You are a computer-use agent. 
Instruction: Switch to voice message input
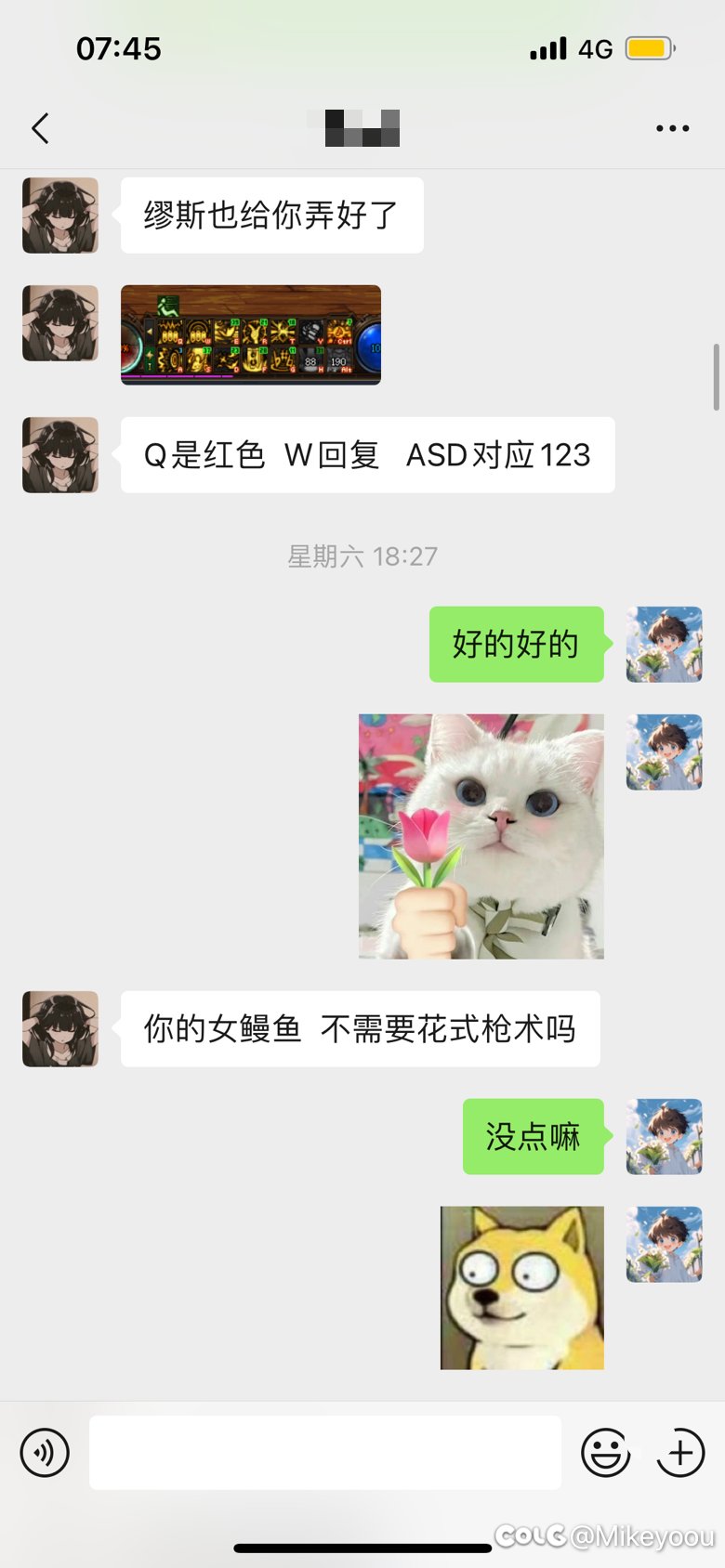coord(45,1452)
